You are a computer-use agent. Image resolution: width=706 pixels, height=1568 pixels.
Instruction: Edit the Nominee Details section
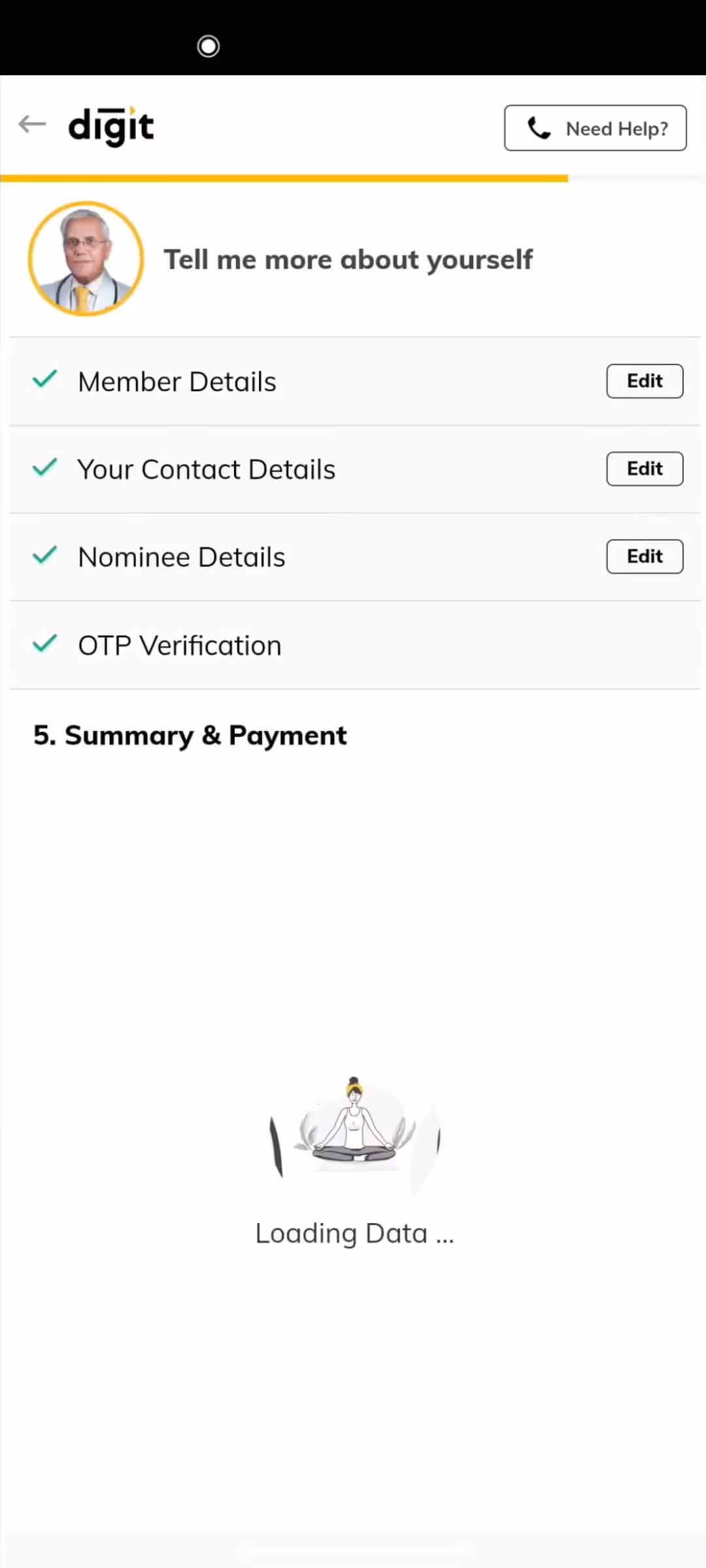pyautogui.click(x=644, y=556)
